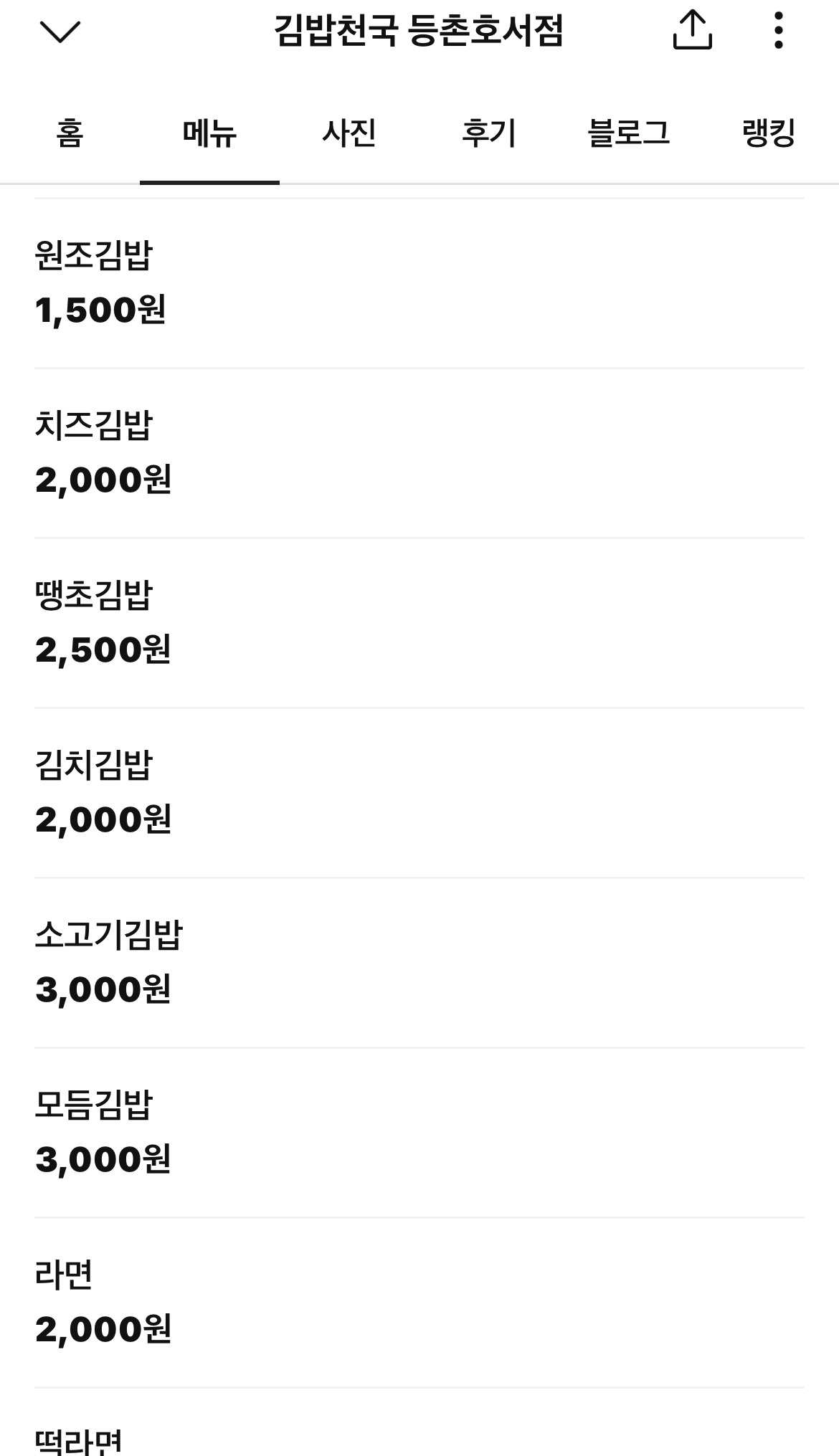The image size is (839, 1456).
Task: Go to the 사진 tab
Action: click(349, 133)
